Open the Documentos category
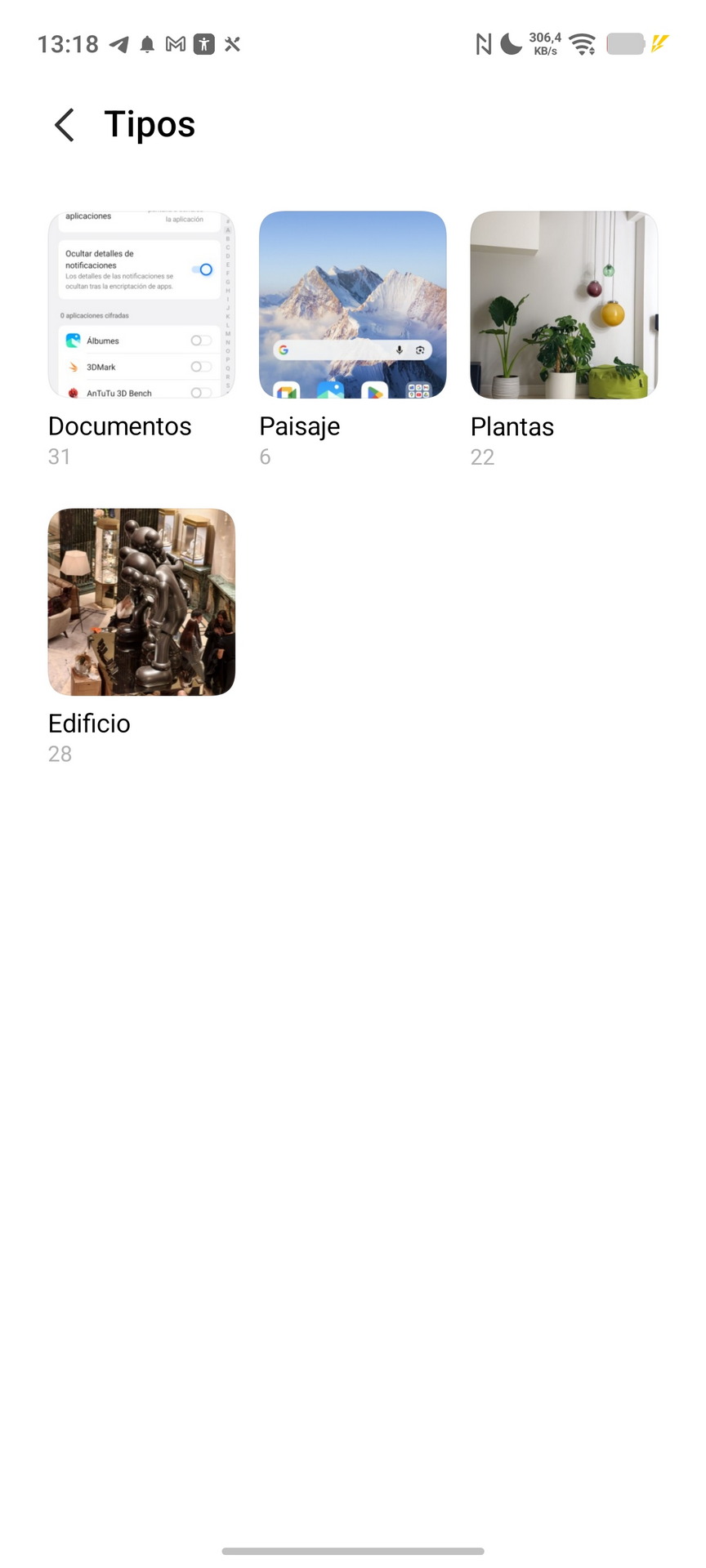Viewport: 706px width, 1568px height. pos(141,305)
